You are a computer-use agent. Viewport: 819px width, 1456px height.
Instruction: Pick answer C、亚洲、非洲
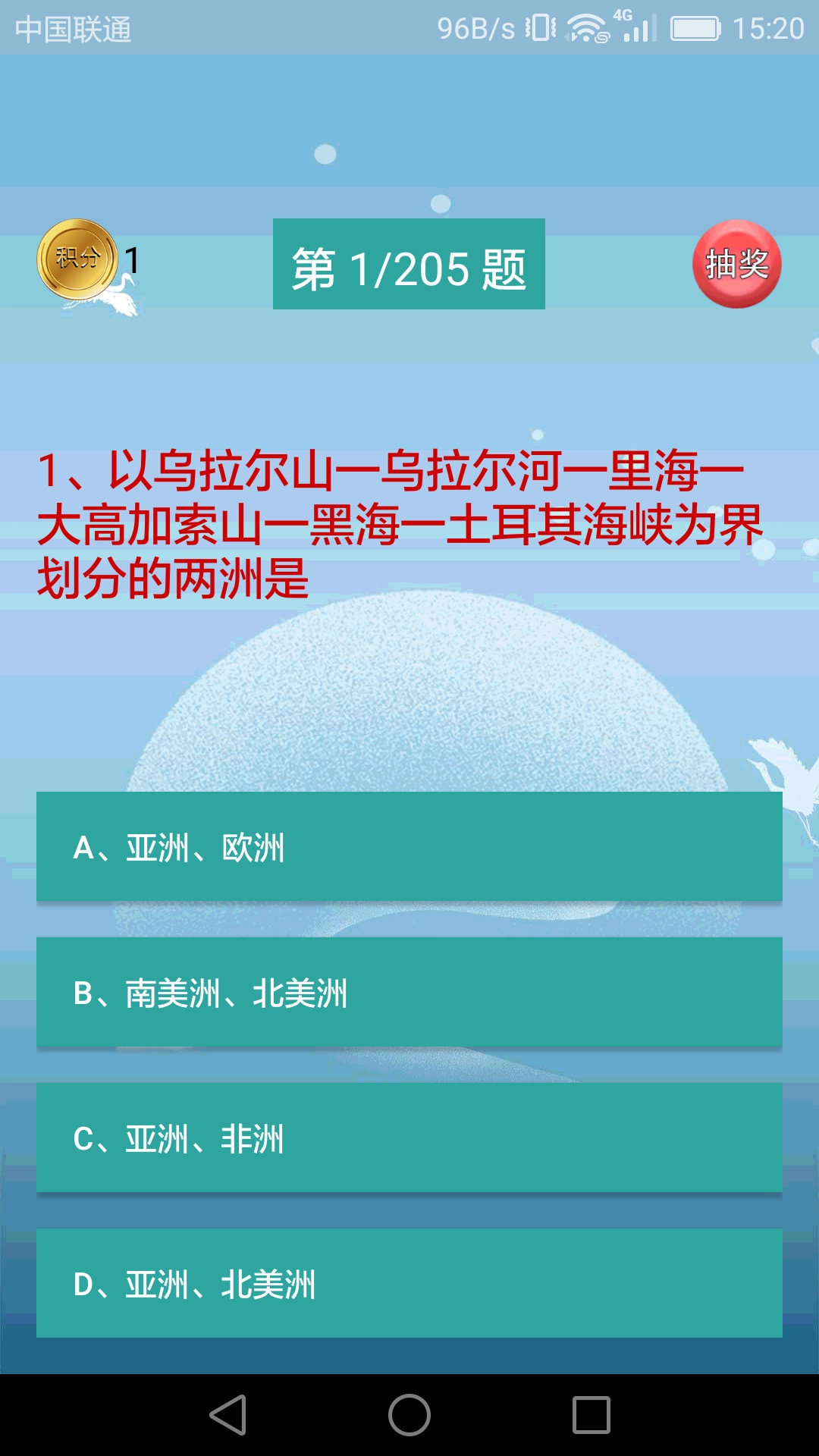409,1137
